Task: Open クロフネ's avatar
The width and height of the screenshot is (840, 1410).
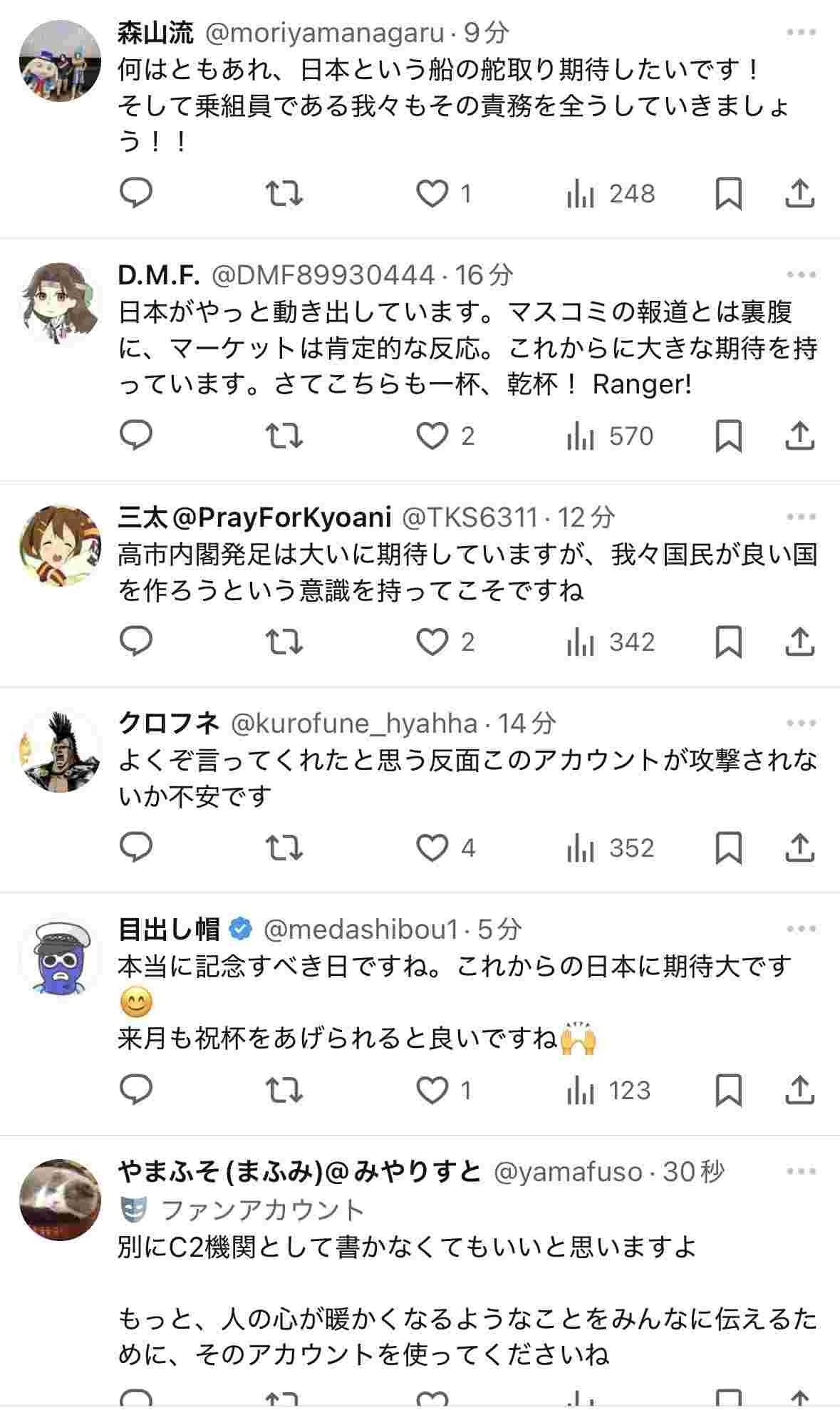Action: coord(60,751)
